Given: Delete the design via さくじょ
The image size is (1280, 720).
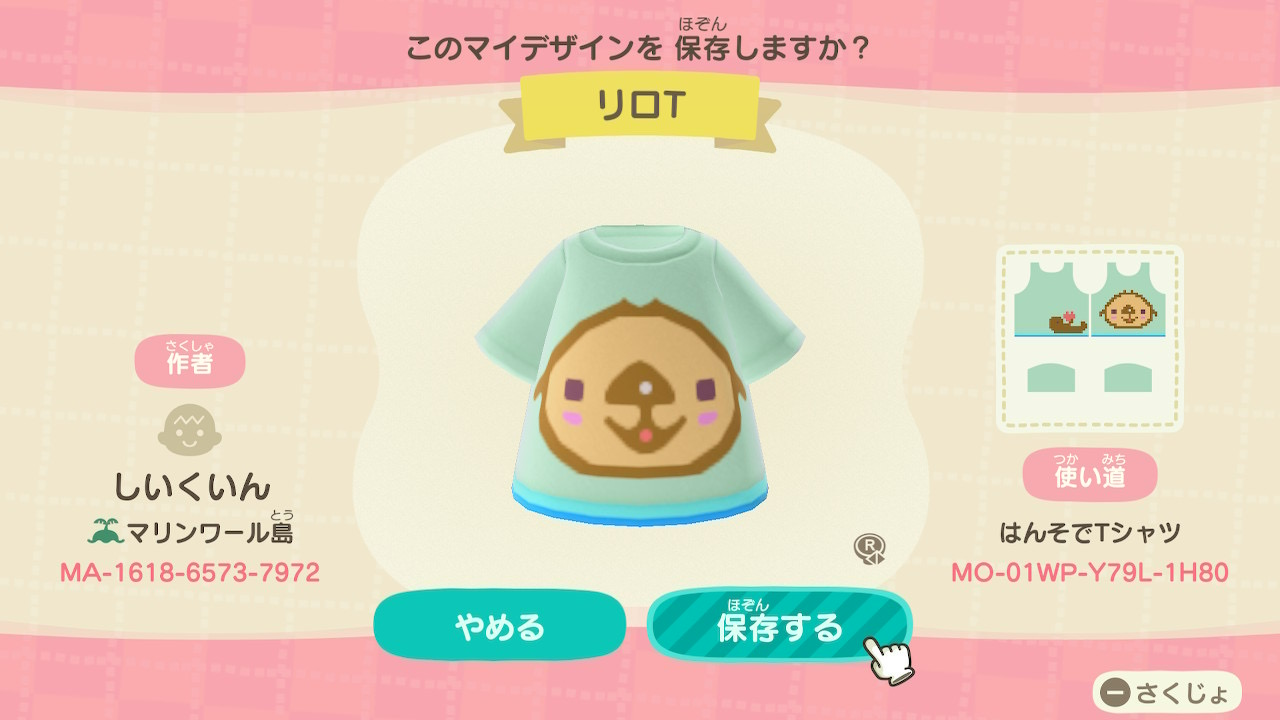Looking at the screenshot, I should 1167,692.
